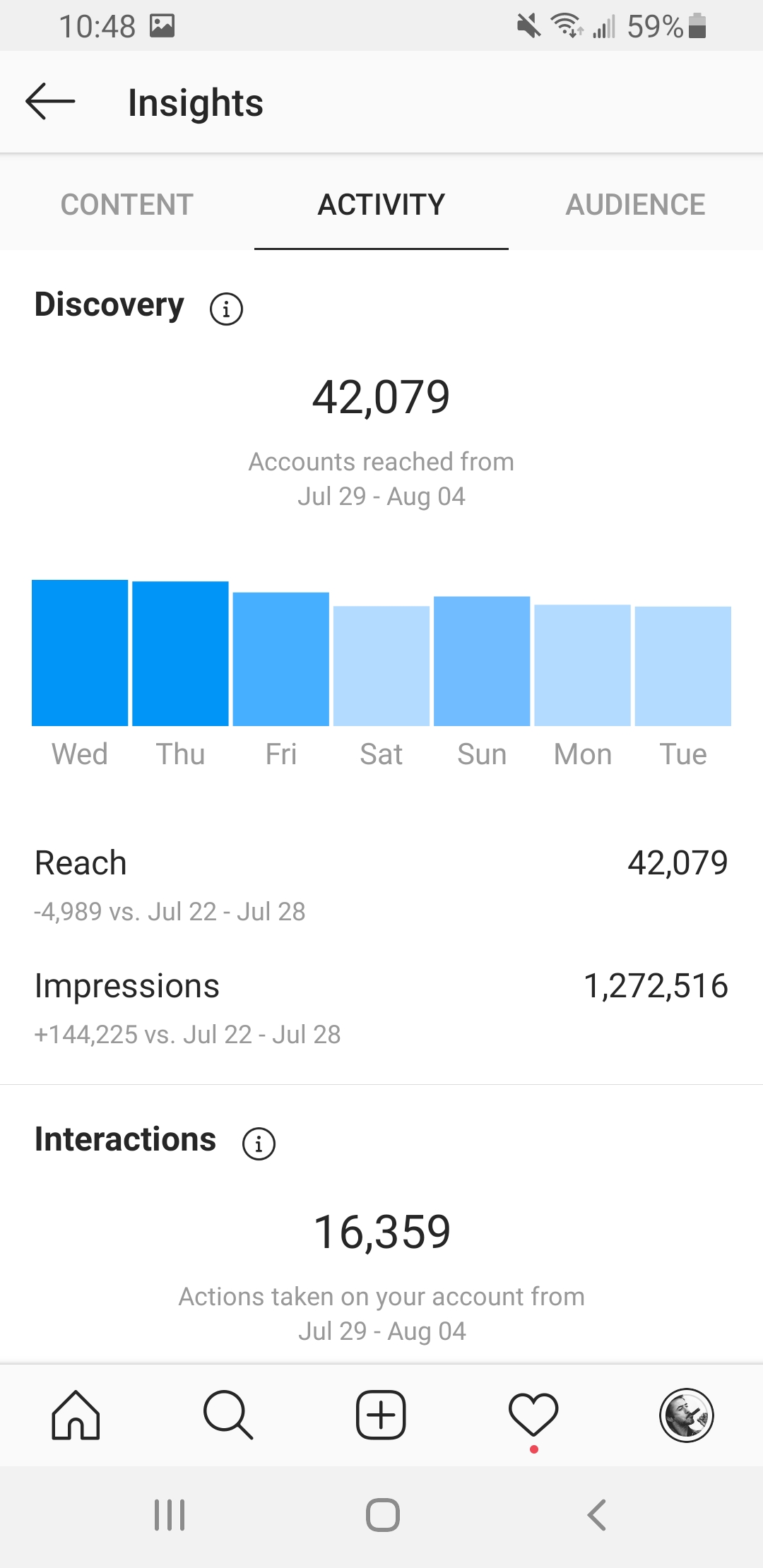Select the Activity tab
The image size is (763, 1568).
point(381,205)
